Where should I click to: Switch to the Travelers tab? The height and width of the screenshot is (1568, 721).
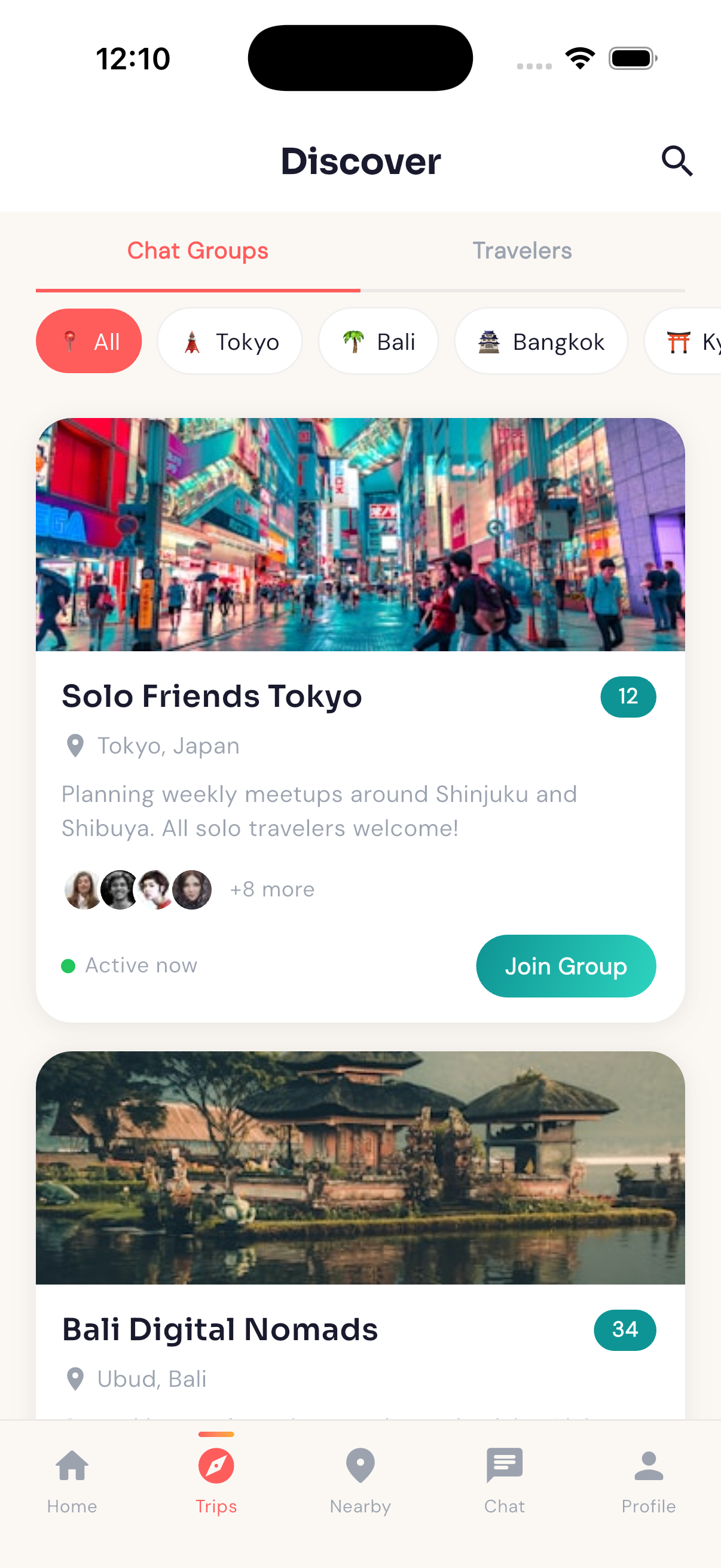click(522, 250)
